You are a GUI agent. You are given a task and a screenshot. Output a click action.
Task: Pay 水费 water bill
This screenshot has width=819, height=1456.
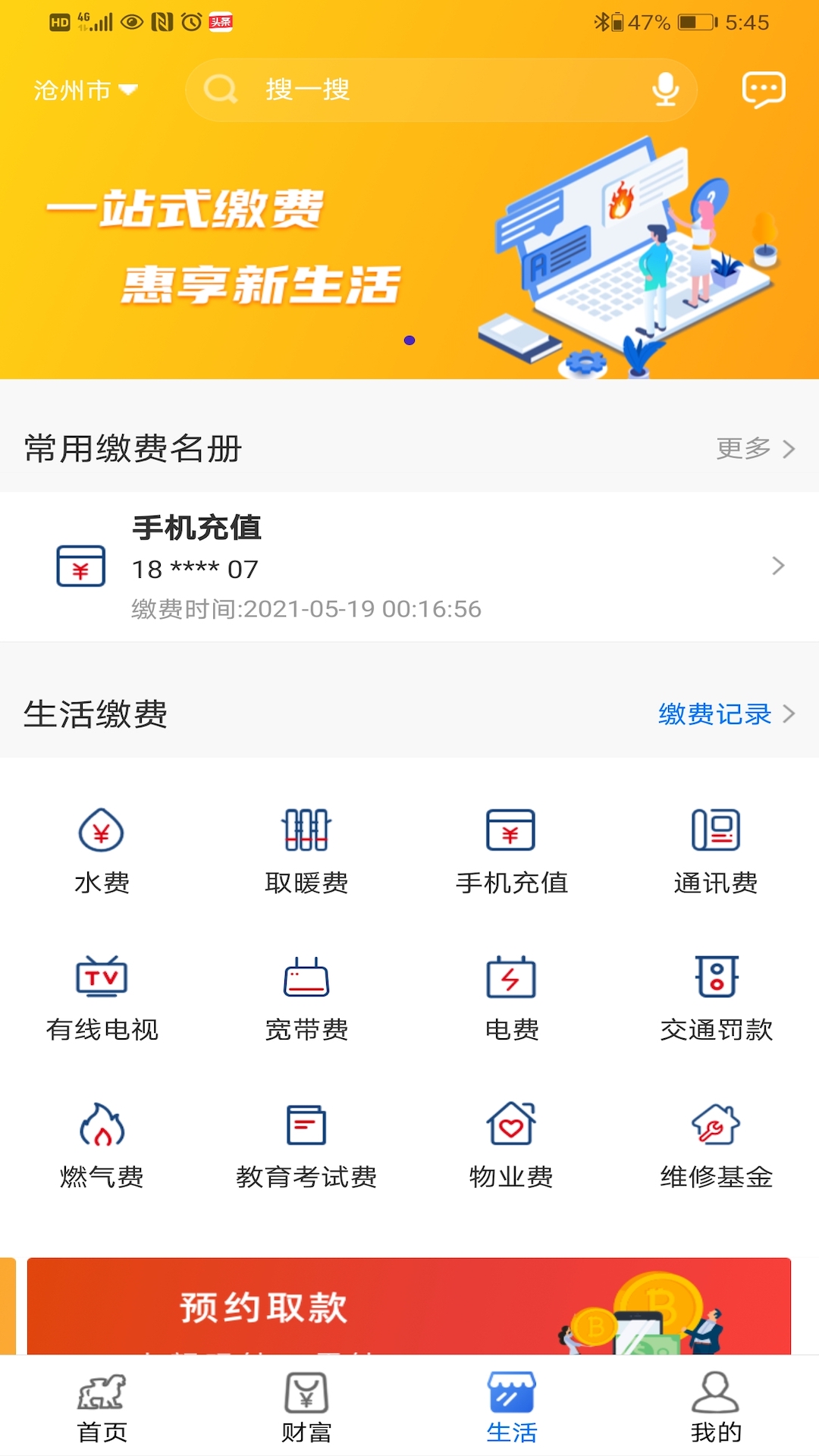click(x=102, y=851)
